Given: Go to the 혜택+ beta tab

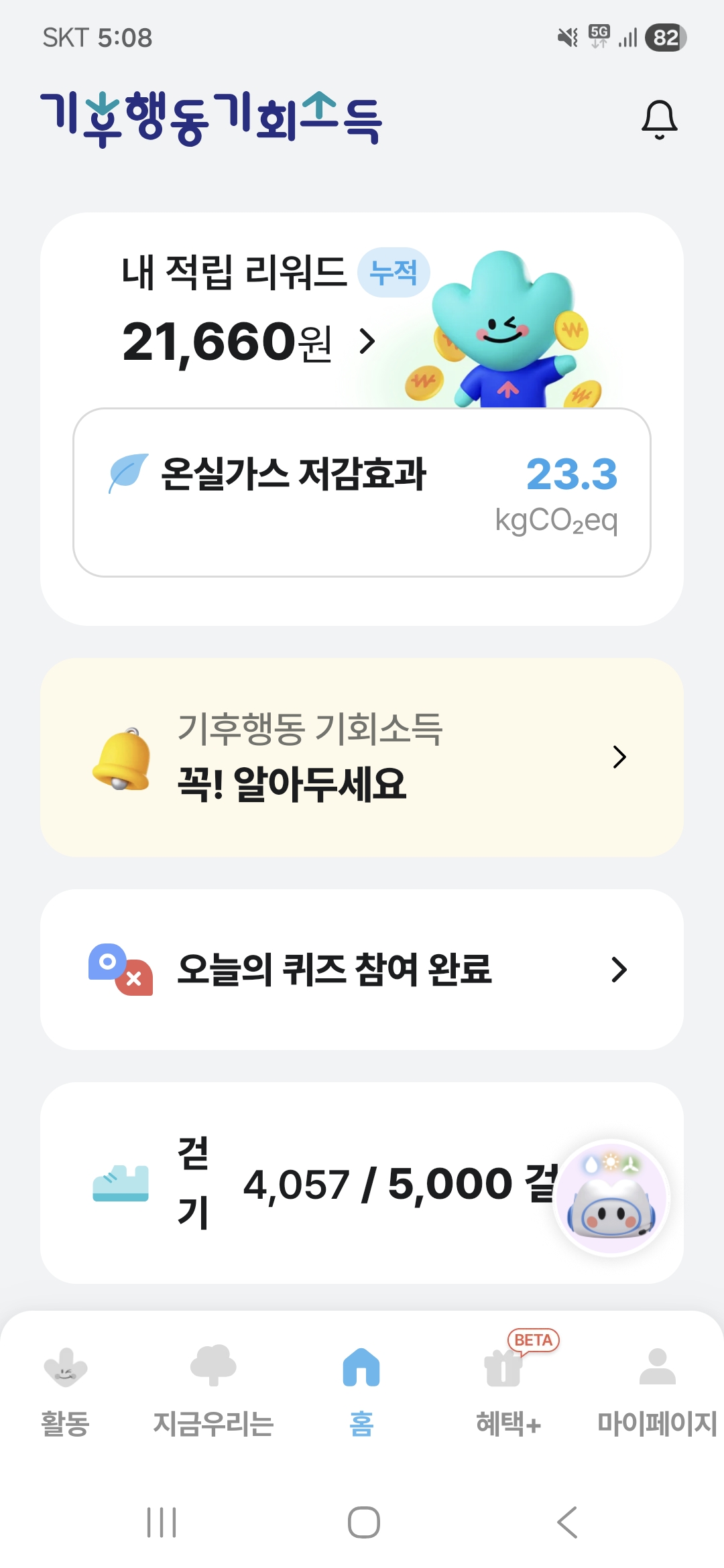Looking at the screenshot, I should click(x=508, y=1391).
